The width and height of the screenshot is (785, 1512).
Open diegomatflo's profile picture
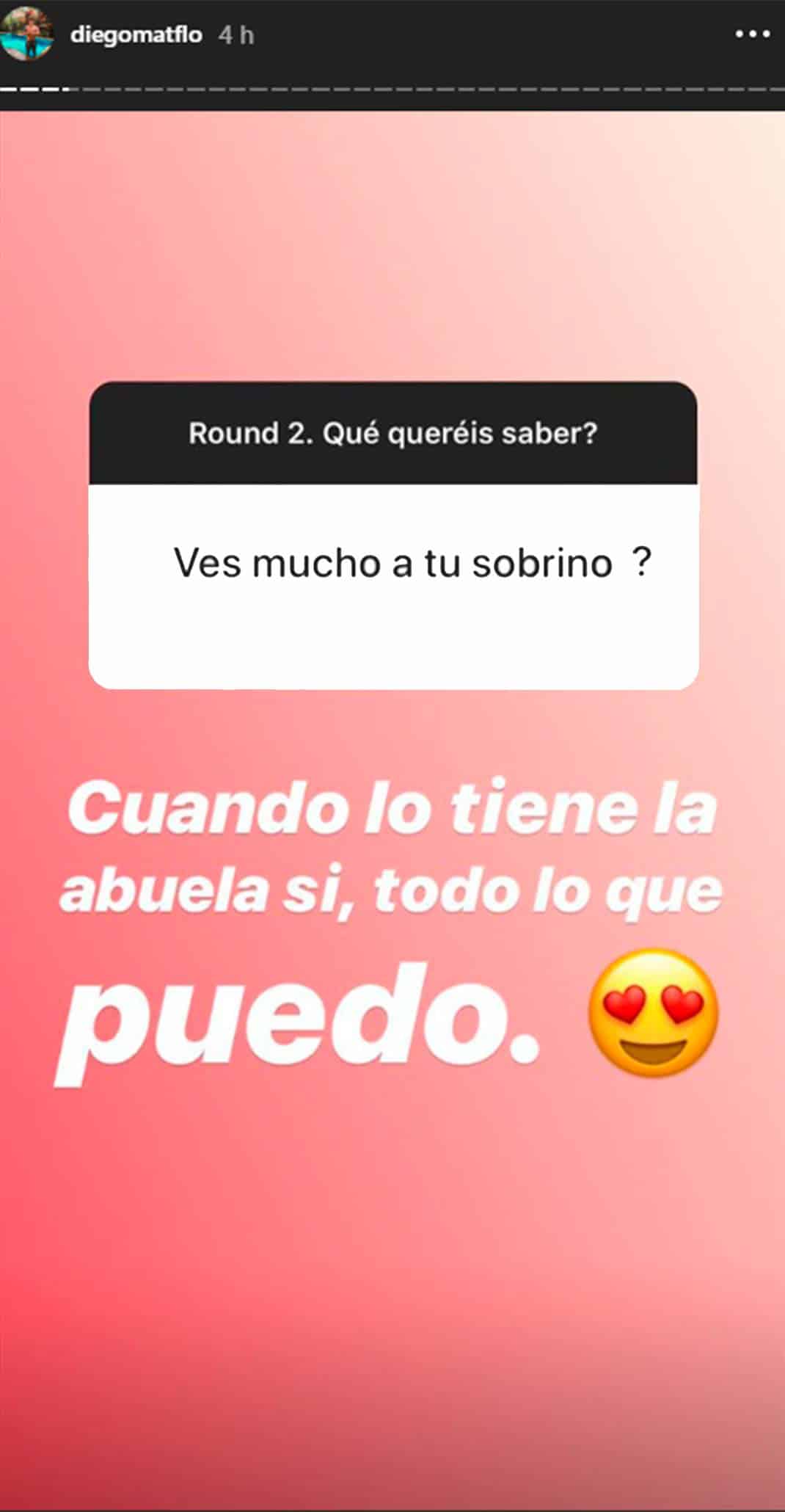(x=27, y=32)
